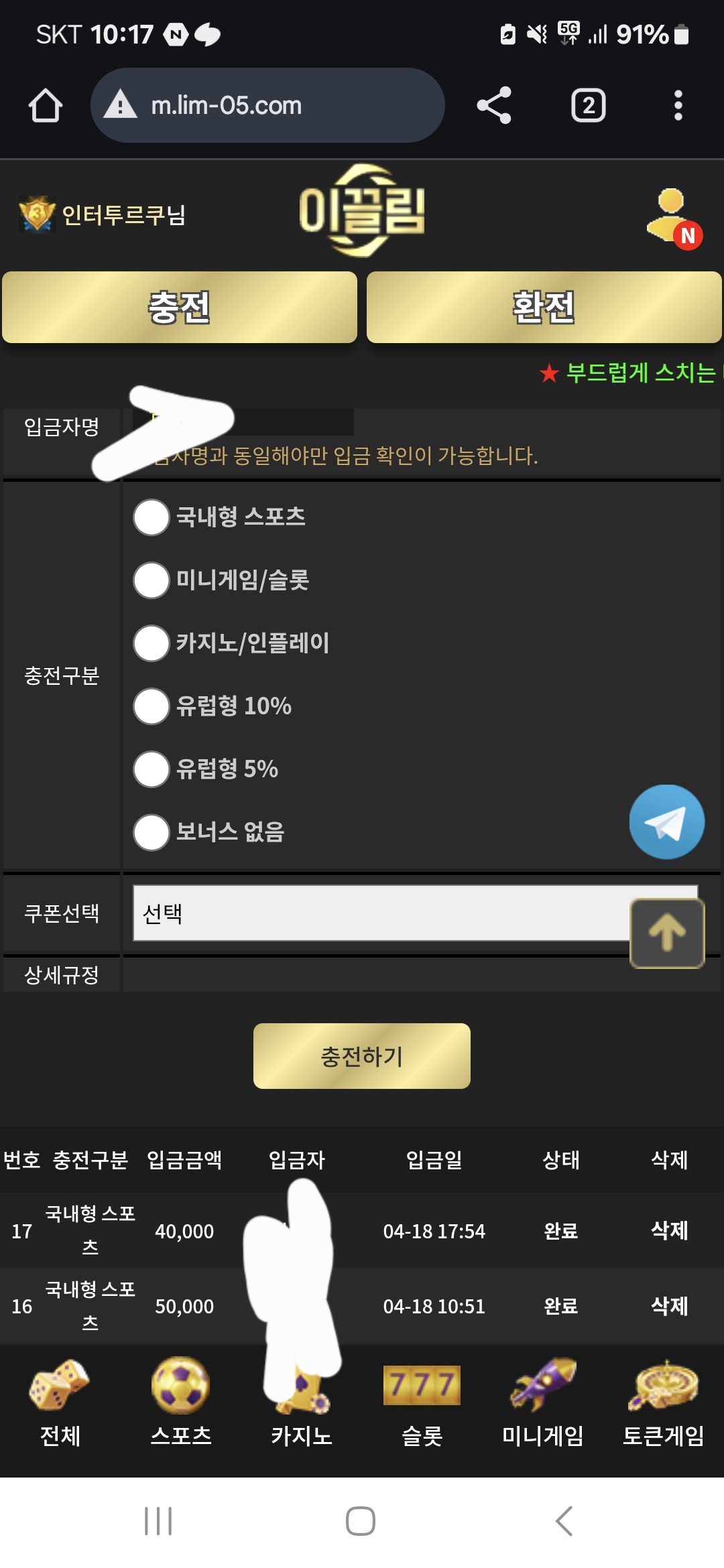Open the user profile icon

coord(673,218)
